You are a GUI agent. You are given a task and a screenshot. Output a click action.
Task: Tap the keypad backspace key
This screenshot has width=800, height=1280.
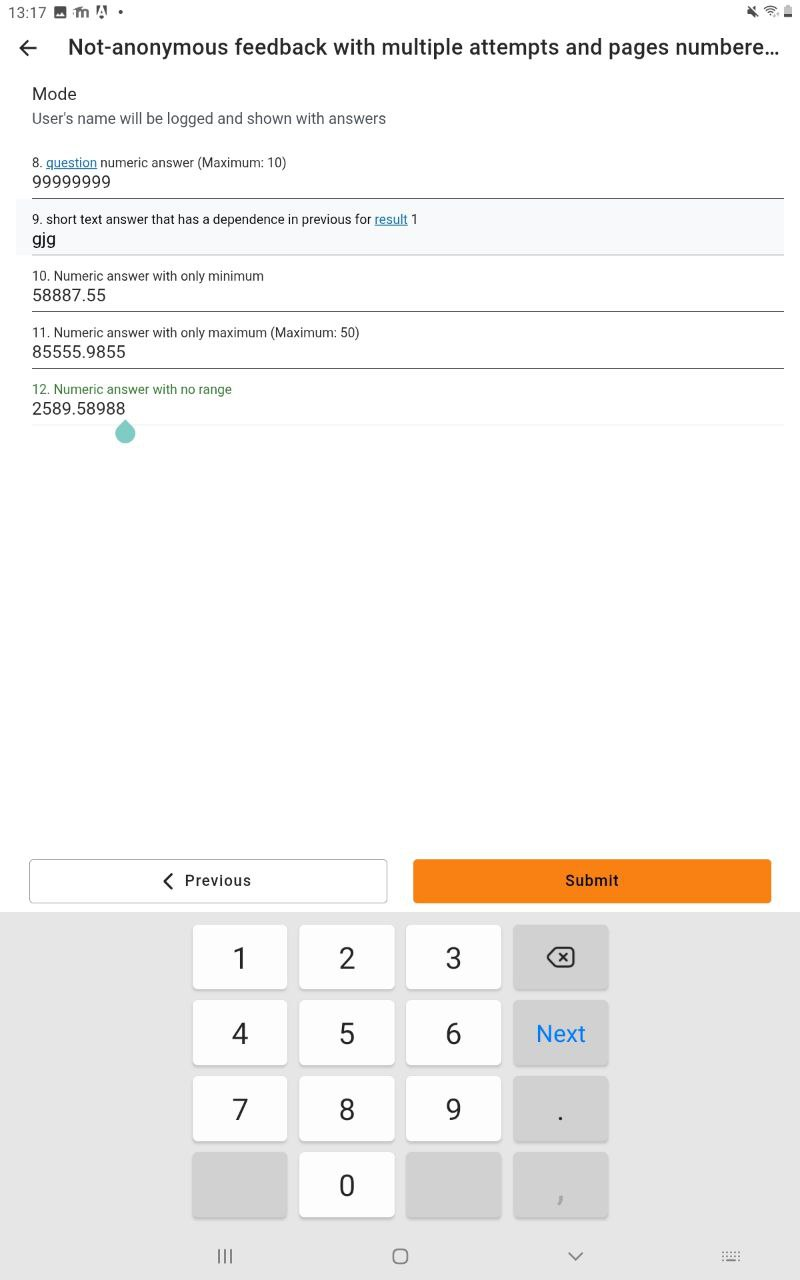561,958
